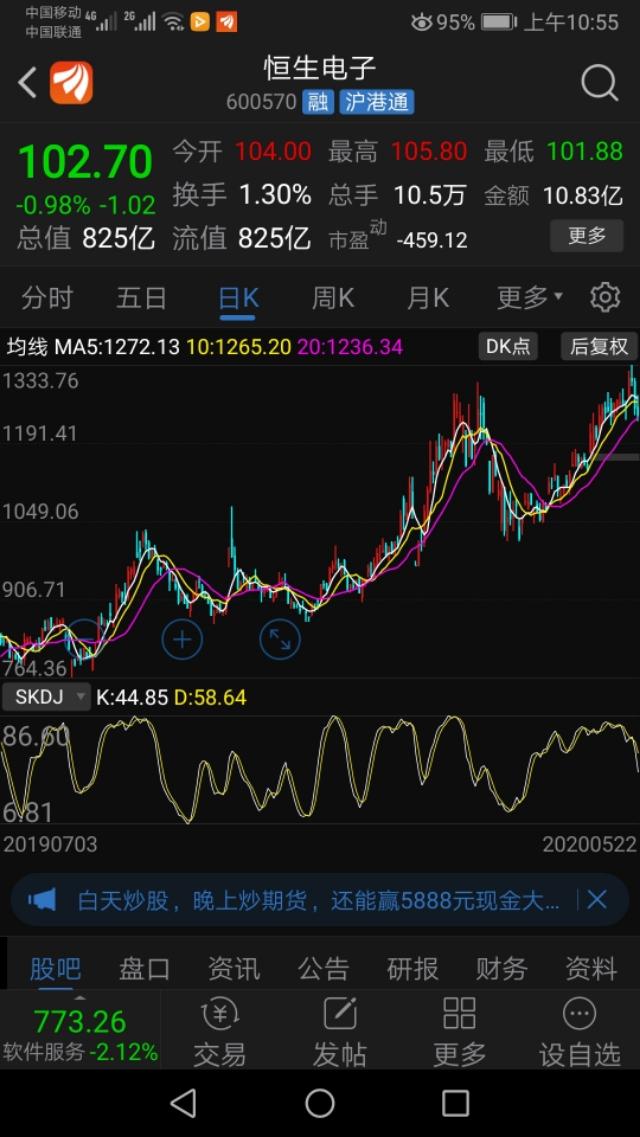Open the search magnifier icon
The image size is (640, 1137).
[x=599, y=83]
